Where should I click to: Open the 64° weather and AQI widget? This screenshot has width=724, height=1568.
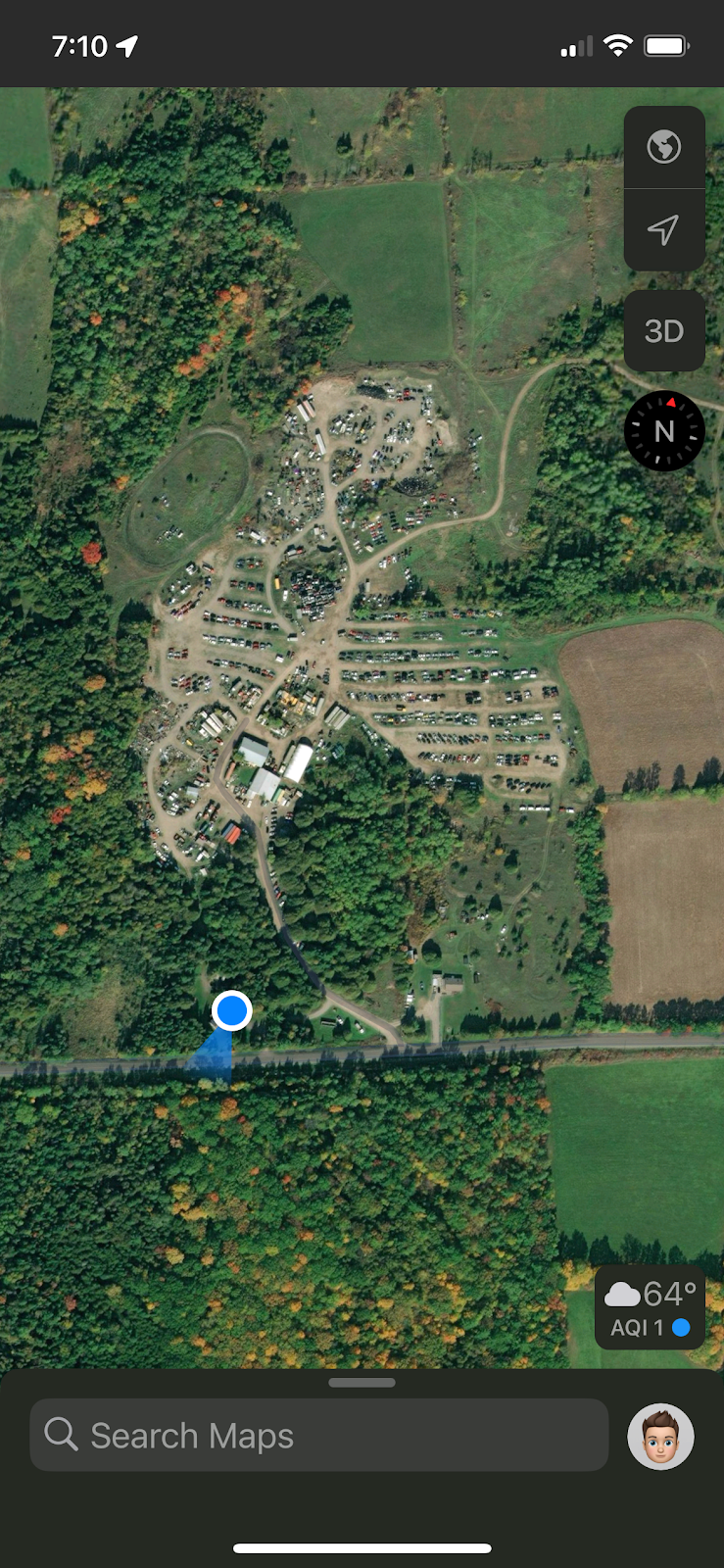click(x=650, y=1309)
